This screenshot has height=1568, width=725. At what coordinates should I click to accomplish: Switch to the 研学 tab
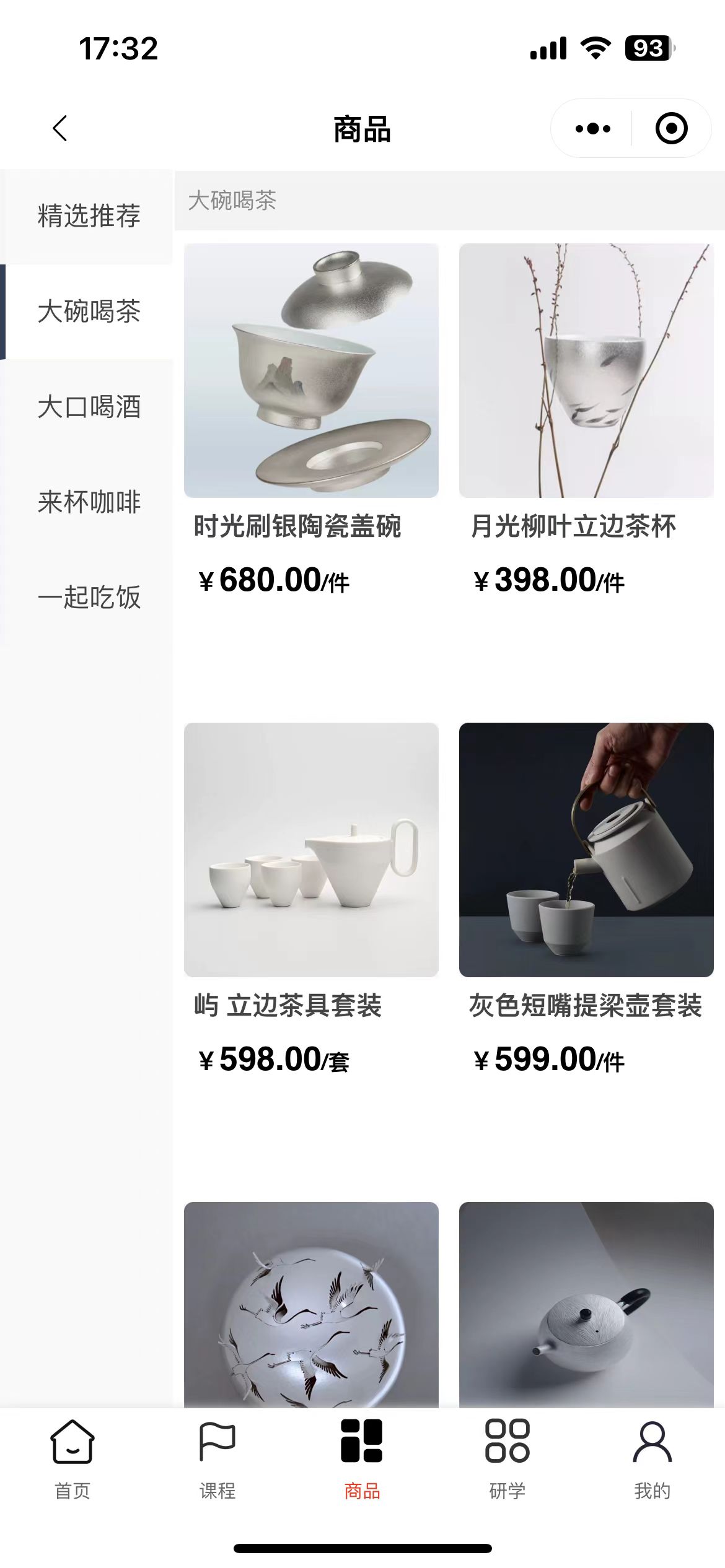507,1459
